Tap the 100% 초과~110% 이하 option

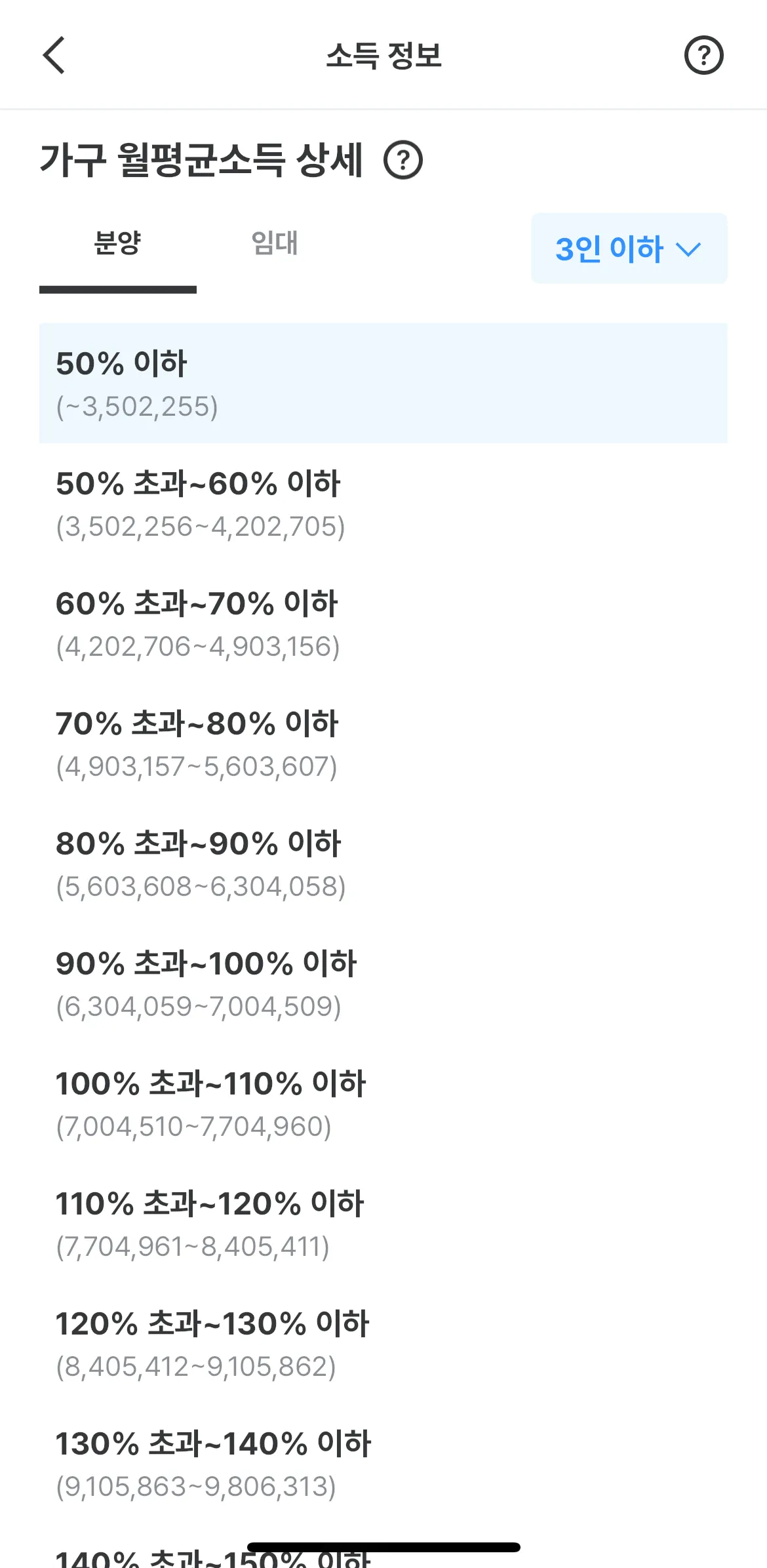pos(383,1104)
